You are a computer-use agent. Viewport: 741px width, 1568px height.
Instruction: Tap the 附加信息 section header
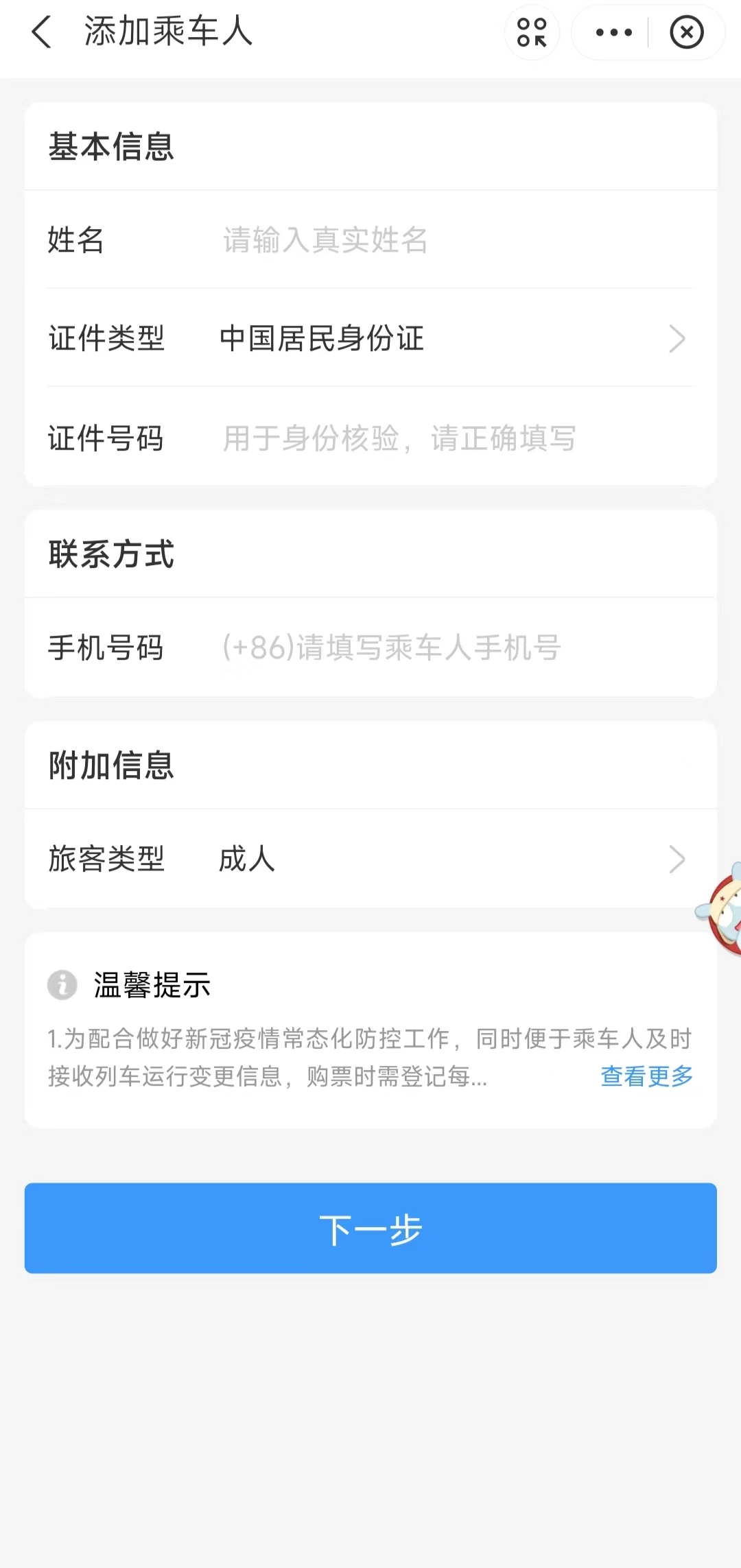coord(111,765)
